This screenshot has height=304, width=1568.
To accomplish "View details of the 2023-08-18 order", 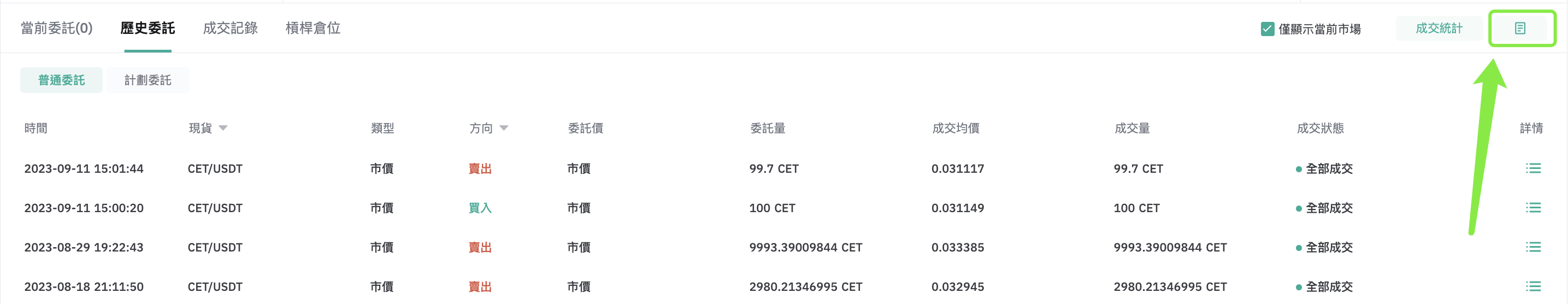I will pyautogui.click(x=1532, y=287).
